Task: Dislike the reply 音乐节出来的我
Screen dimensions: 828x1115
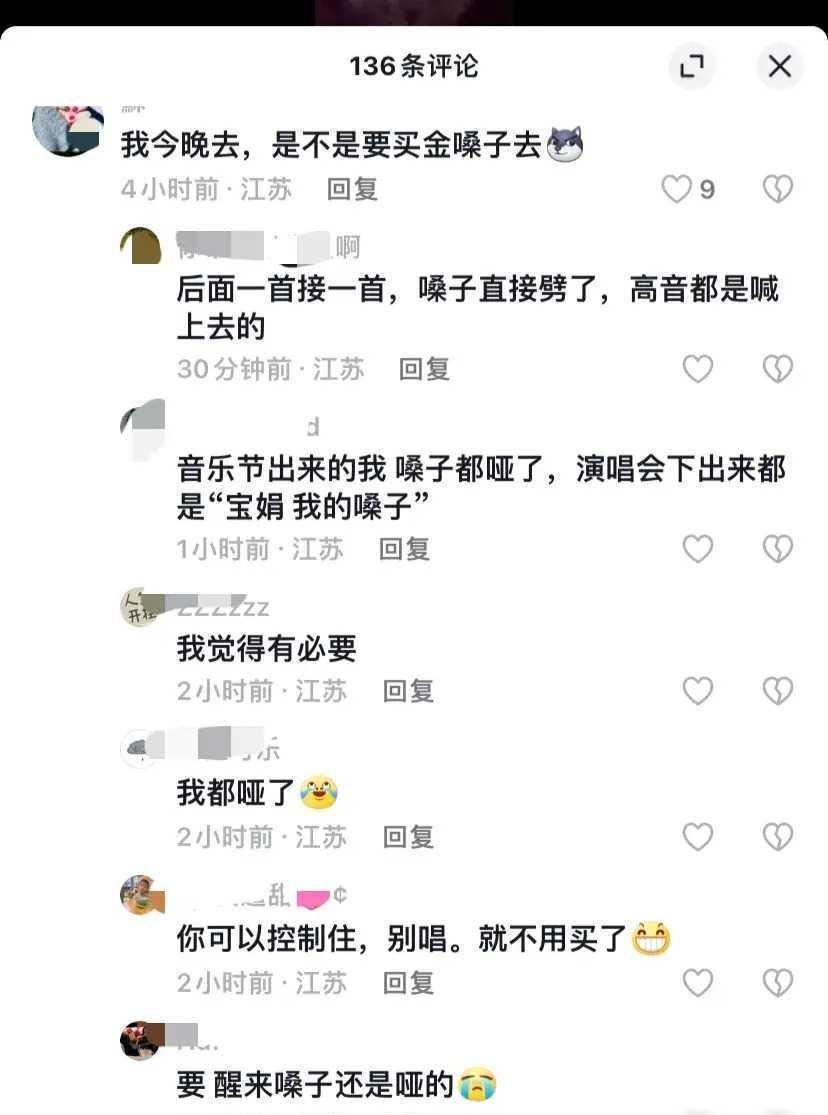Action: (x=778, y=548)
